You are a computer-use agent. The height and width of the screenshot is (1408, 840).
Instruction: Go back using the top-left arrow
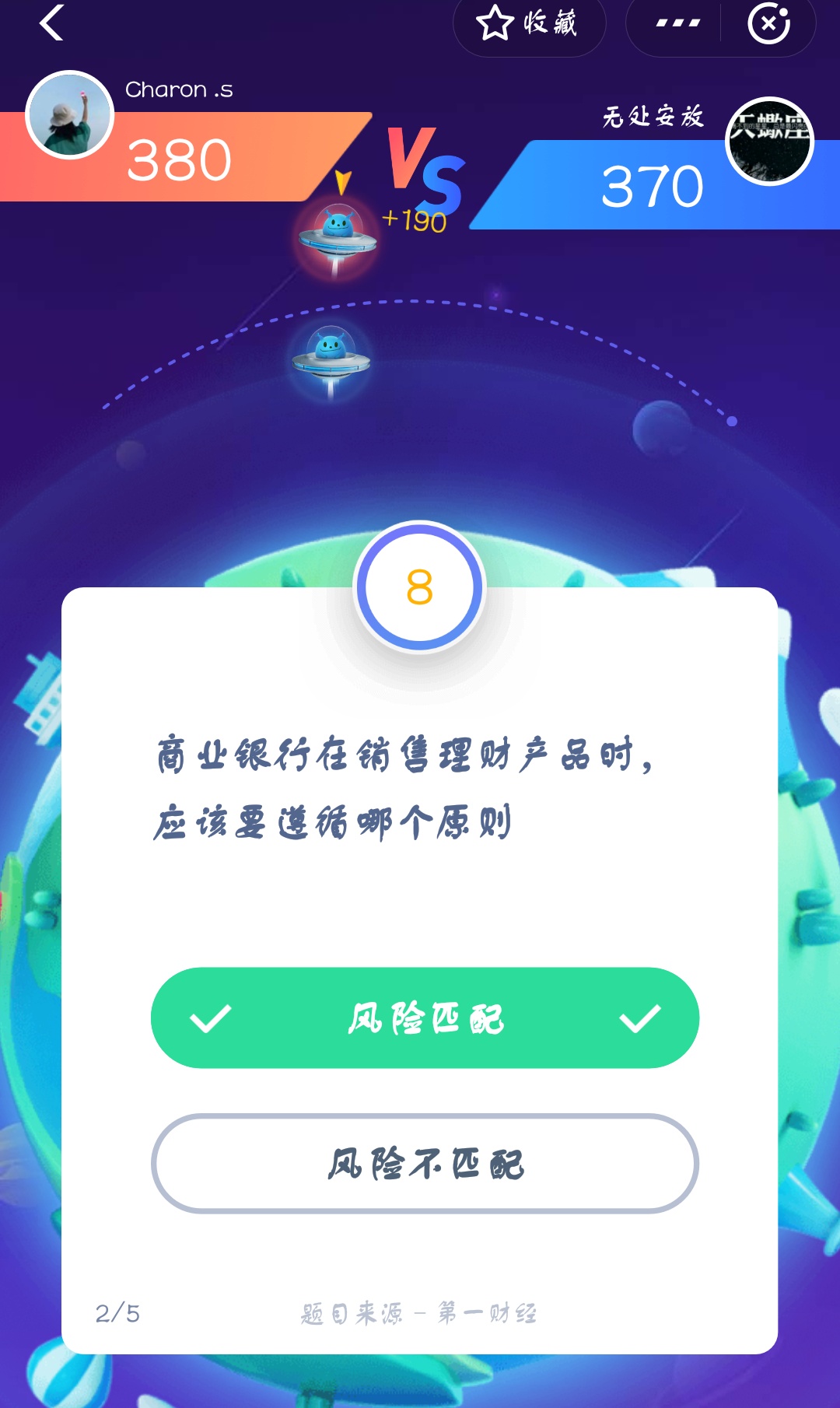[x=51, y=23]
